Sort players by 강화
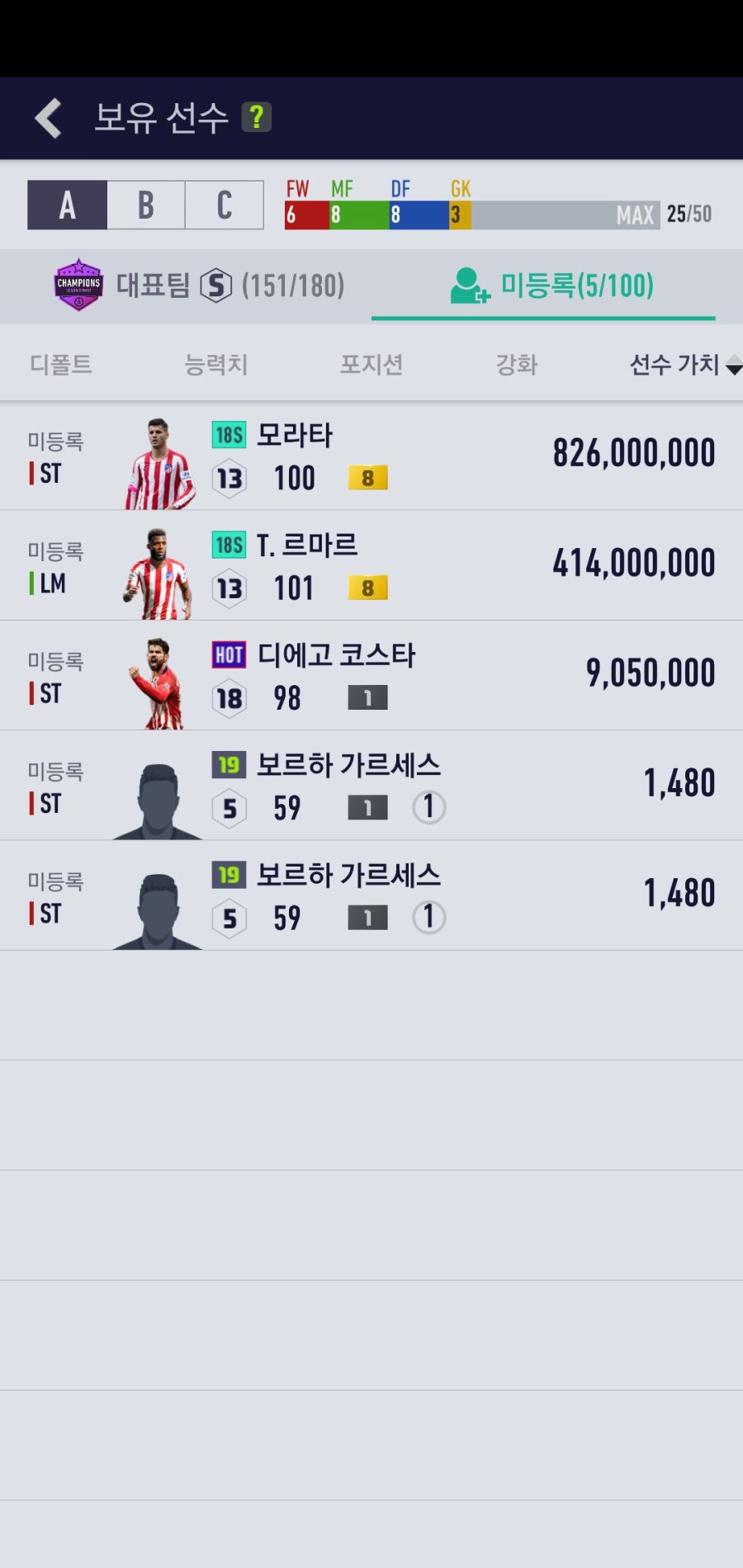 pos(516,364)
